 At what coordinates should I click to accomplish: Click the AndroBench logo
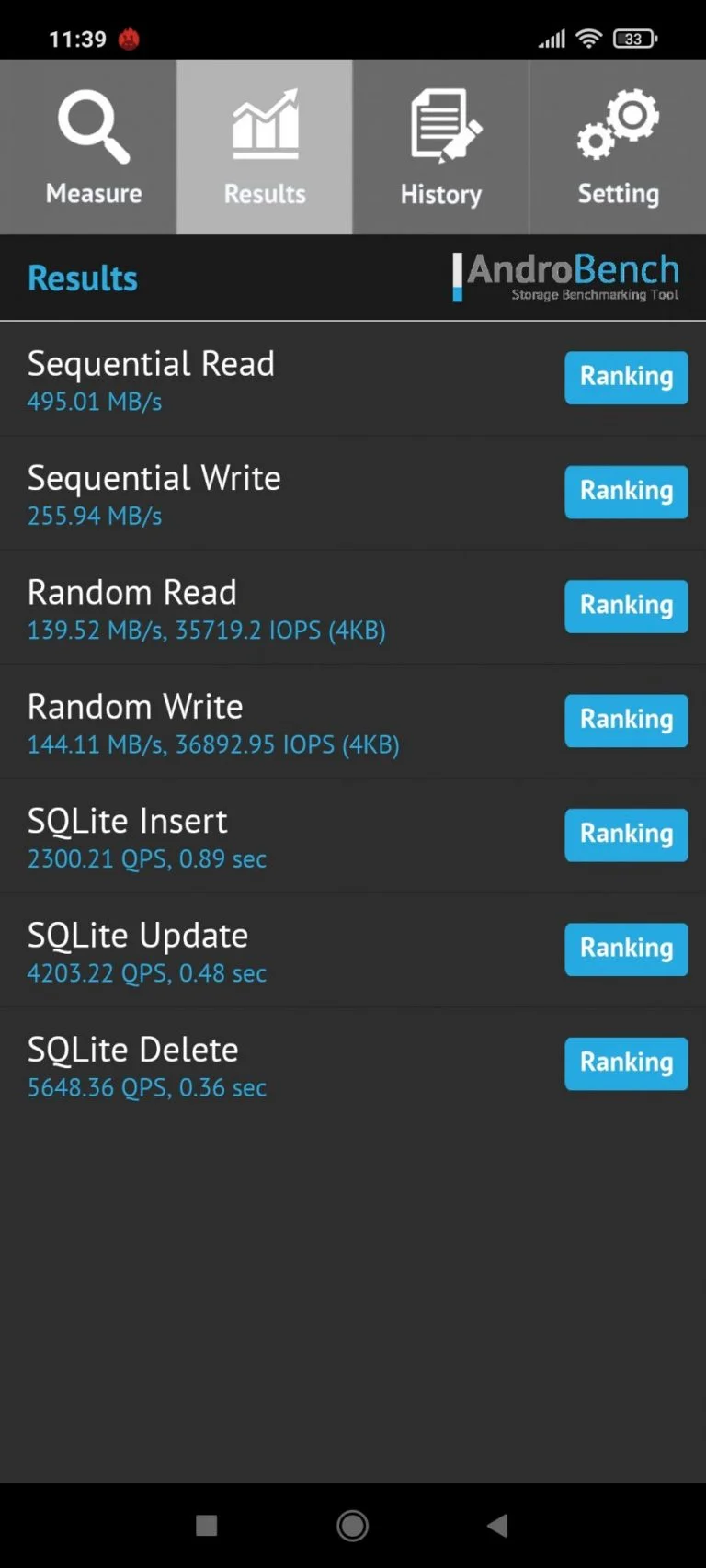[565, 276]
